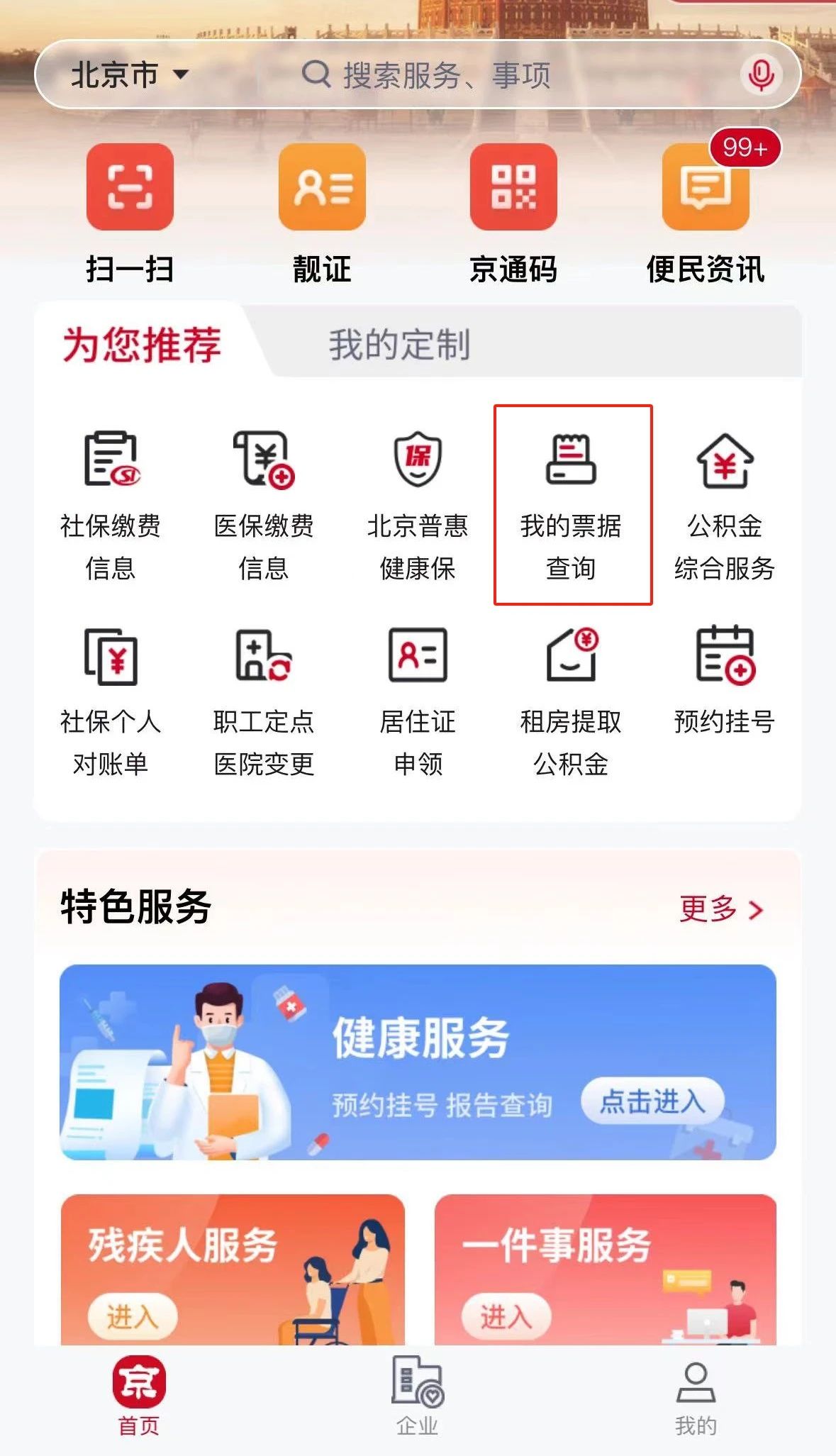This screenshot has height=1456, width=836.
Task: Open 扫一扫 scanner
Action: pyautogui.click(x=130, y=213)
